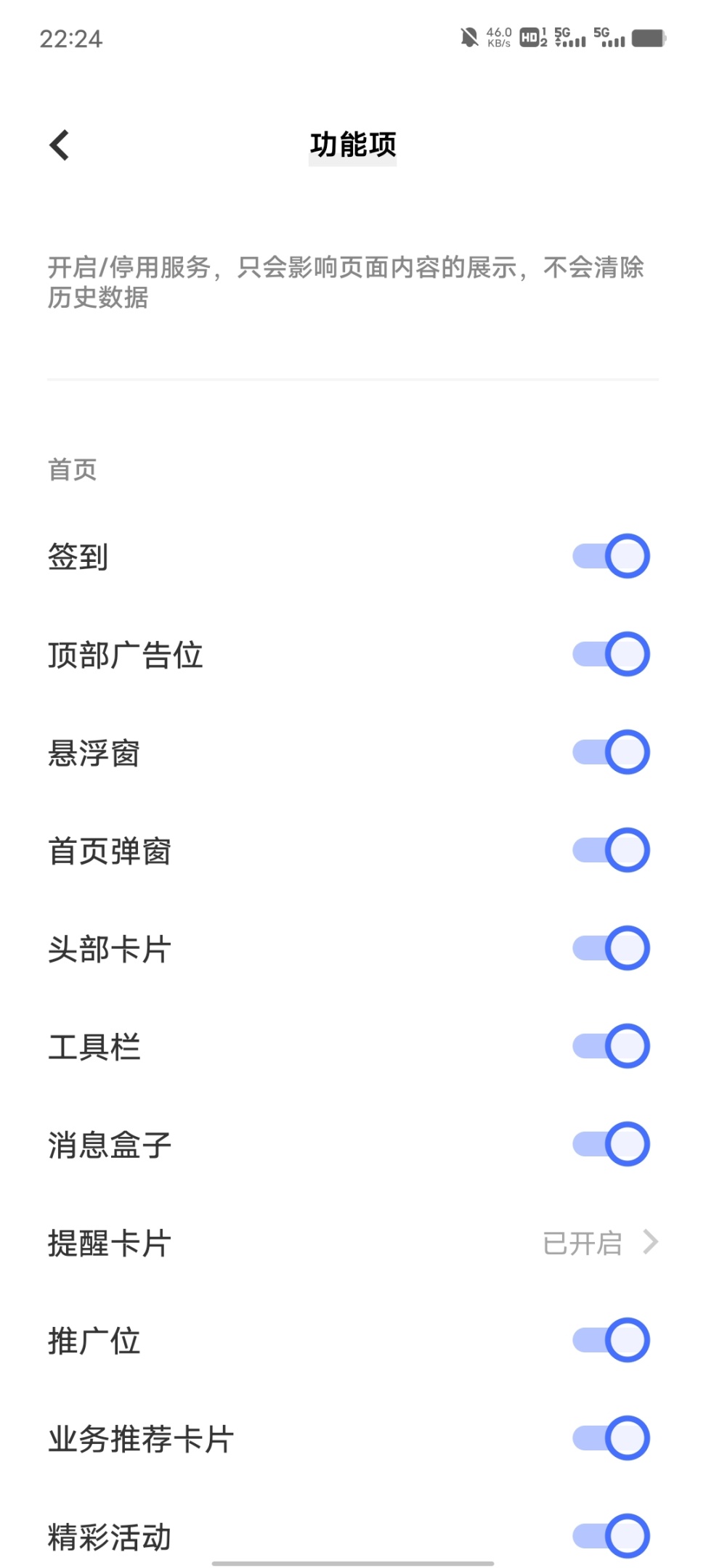Turn off the 悬浮窗 switch
The width and height of the screenshot is (706, 1568).
[x=611, y=752]
